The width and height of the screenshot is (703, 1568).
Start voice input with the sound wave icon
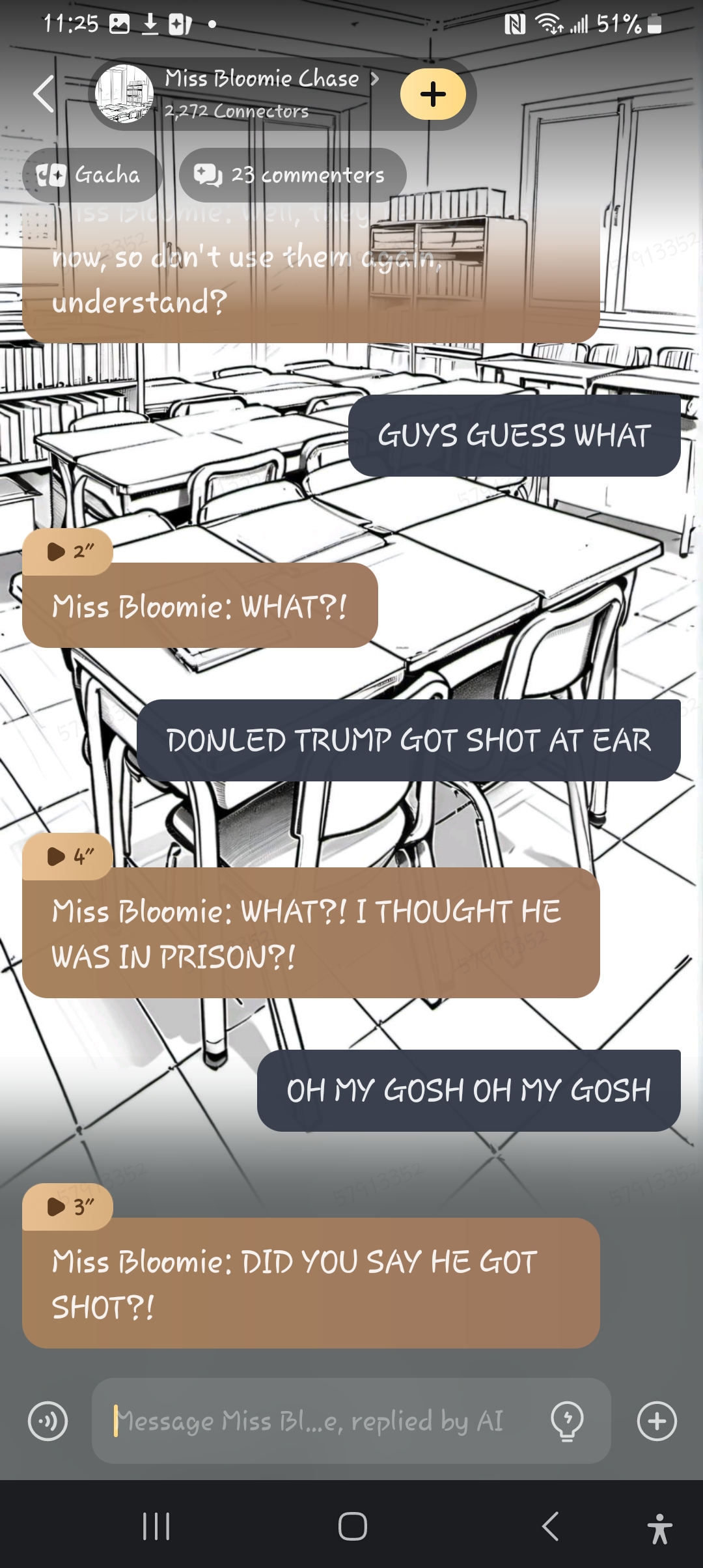click(x=48, y=1421)
